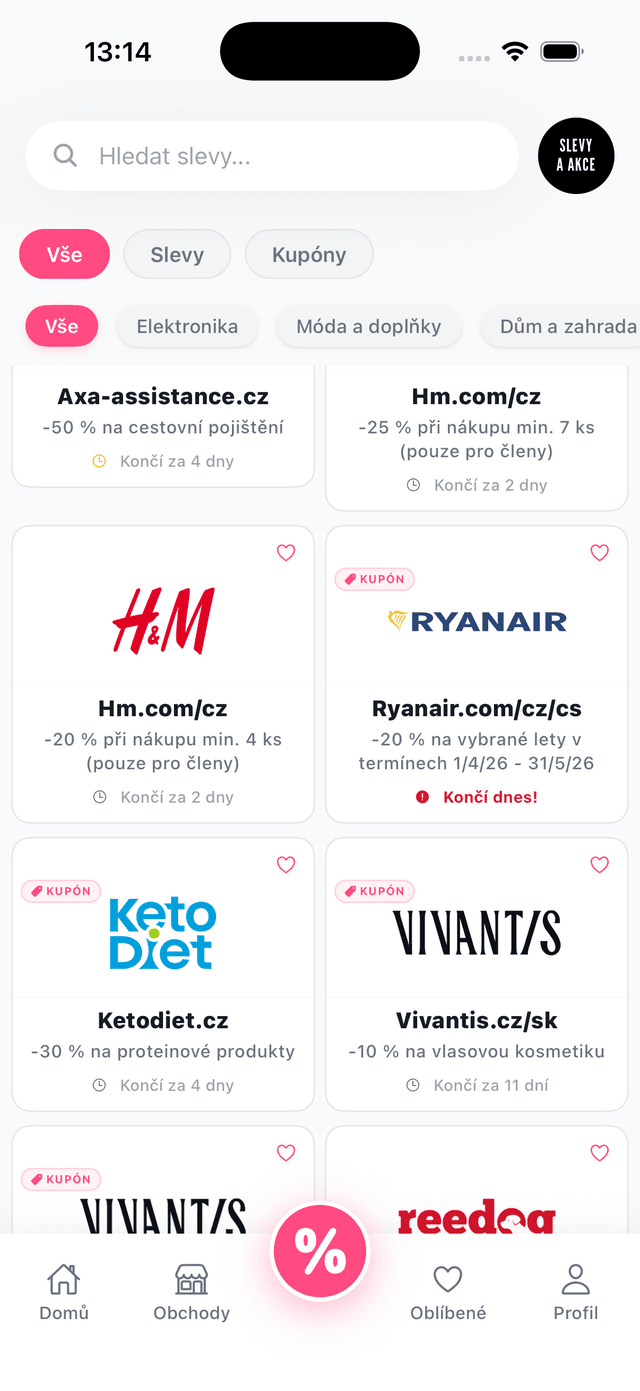
Task: Filter by Móda a doplňky category
Action: click(x=369, y=327)
